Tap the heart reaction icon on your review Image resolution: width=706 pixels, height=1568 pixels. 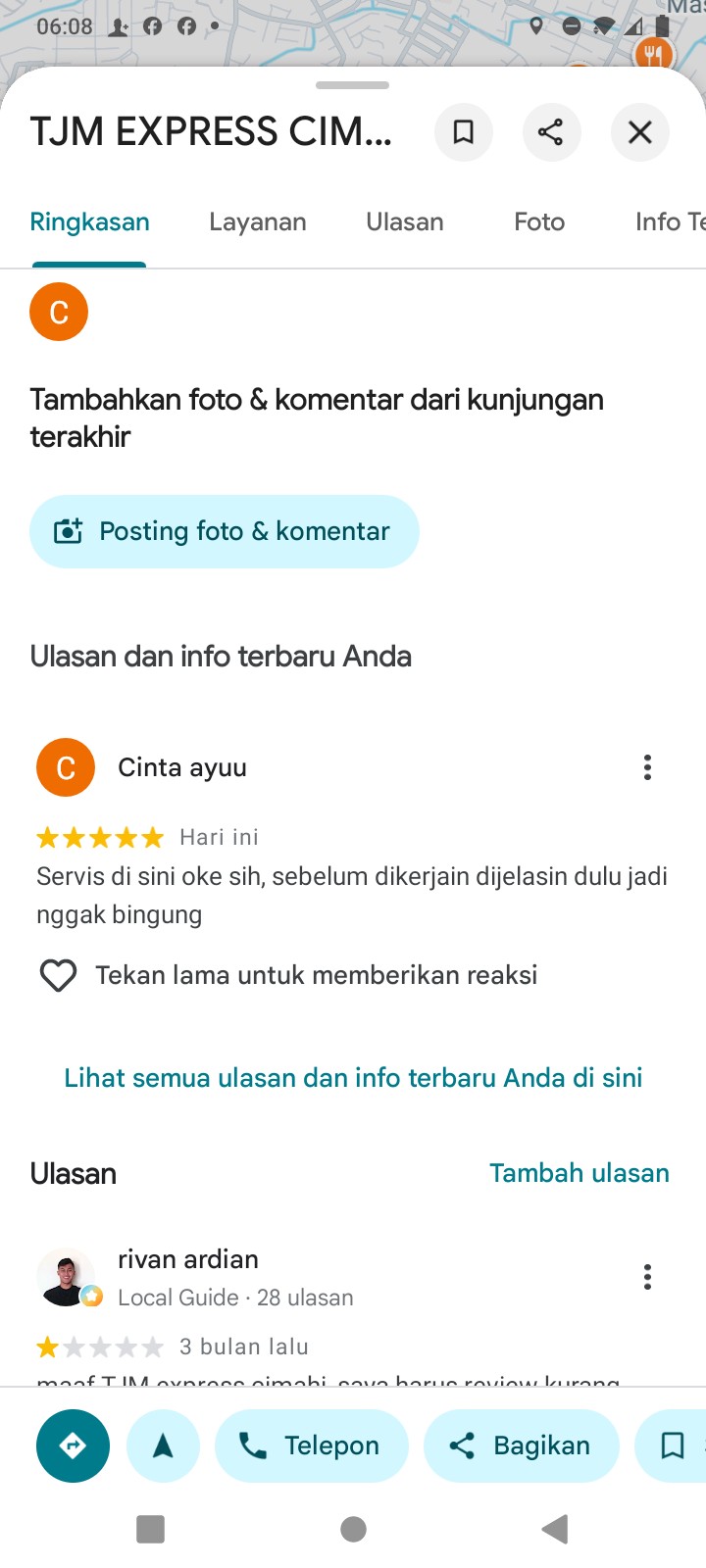coord(58,975)
